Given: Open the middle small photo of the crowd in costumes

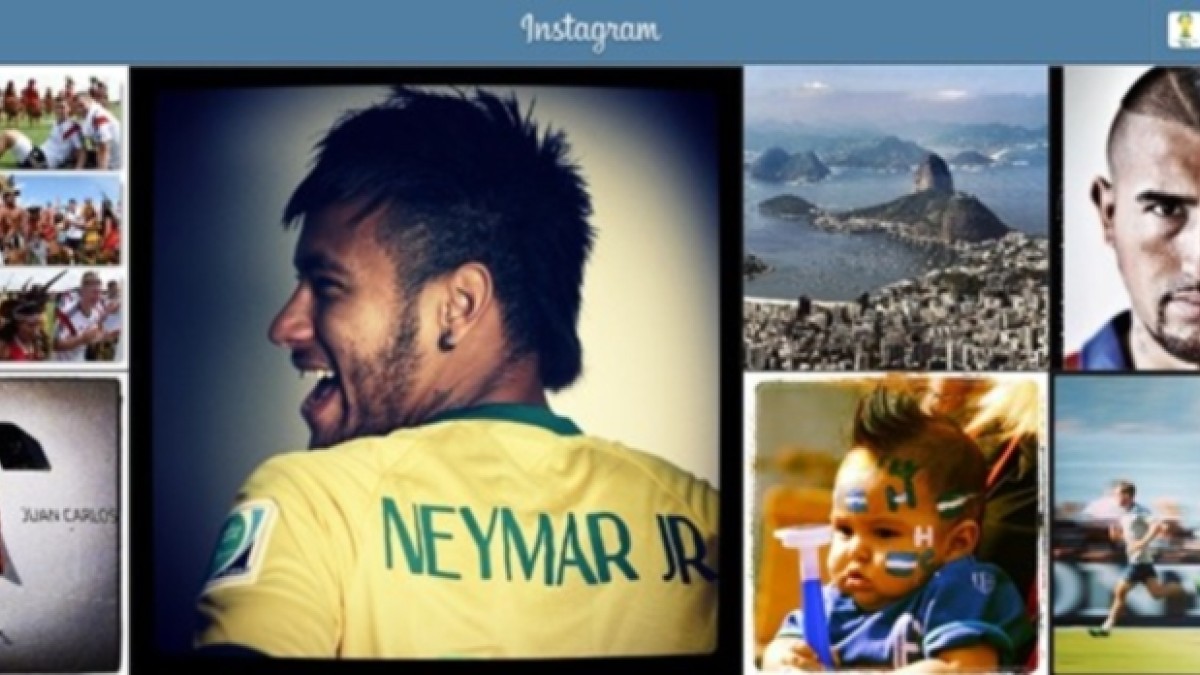Looking at the screenshot, I should point(60,219).
